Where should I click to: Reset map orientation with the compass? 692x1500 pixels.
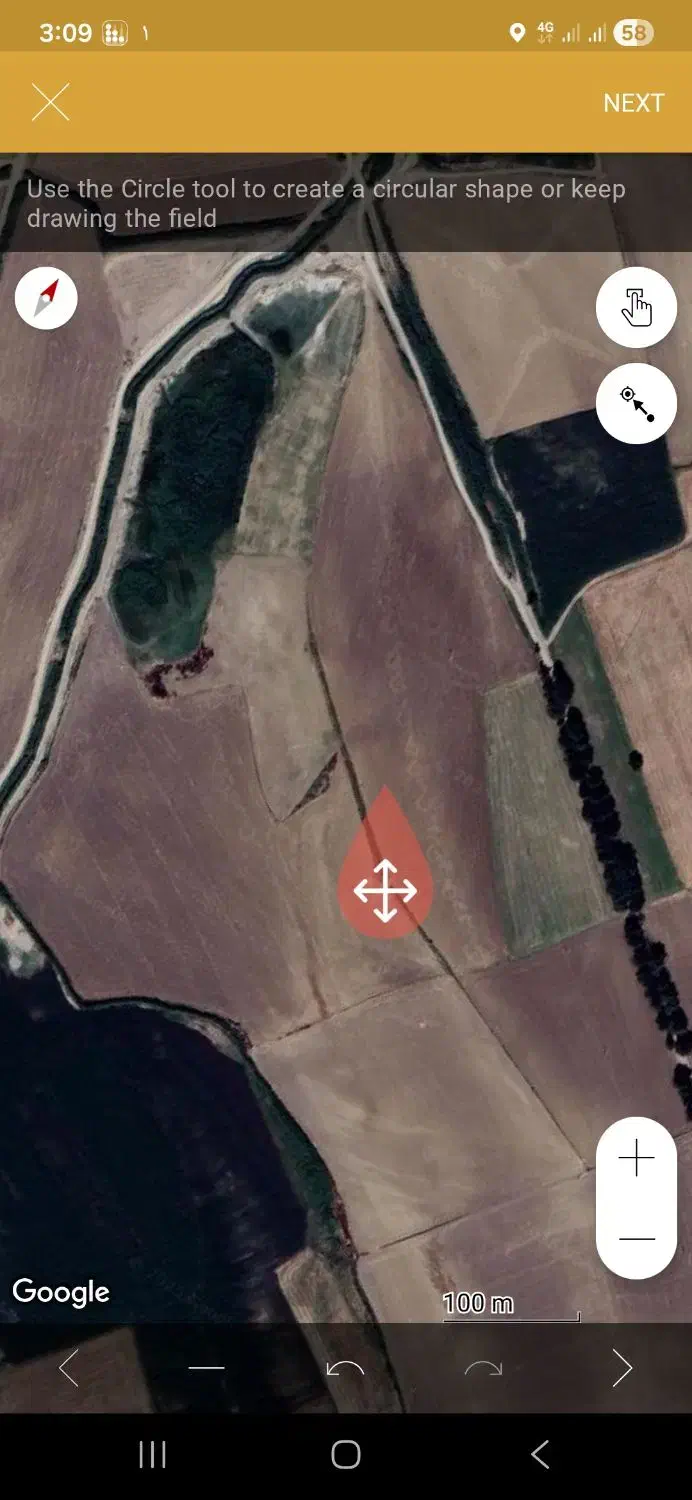(x=46, y=298)
